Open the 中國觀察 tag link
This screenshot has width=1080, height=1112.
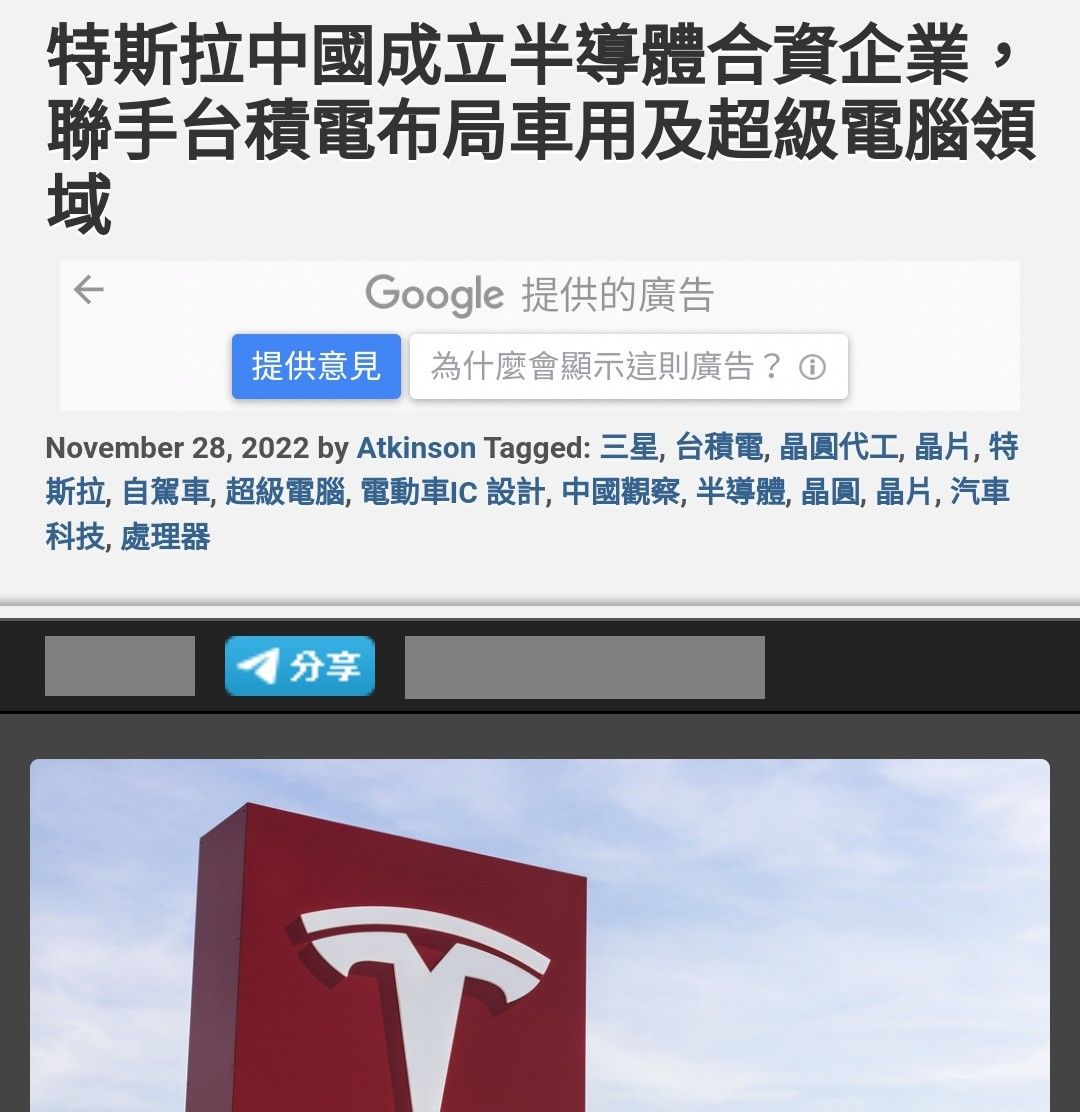(620, 492)
